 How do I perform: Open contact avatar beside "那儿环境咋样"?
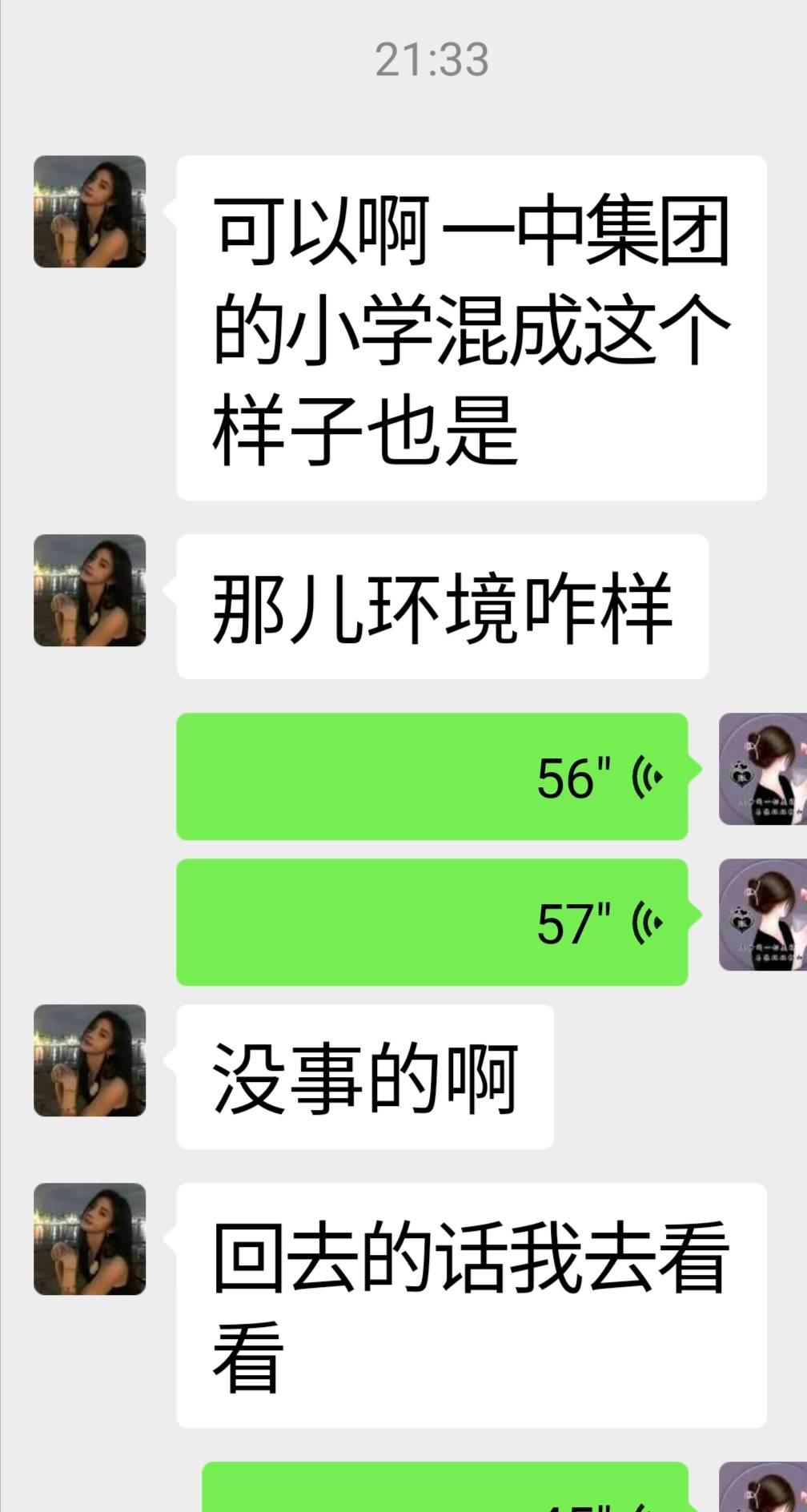click(90, 590)
